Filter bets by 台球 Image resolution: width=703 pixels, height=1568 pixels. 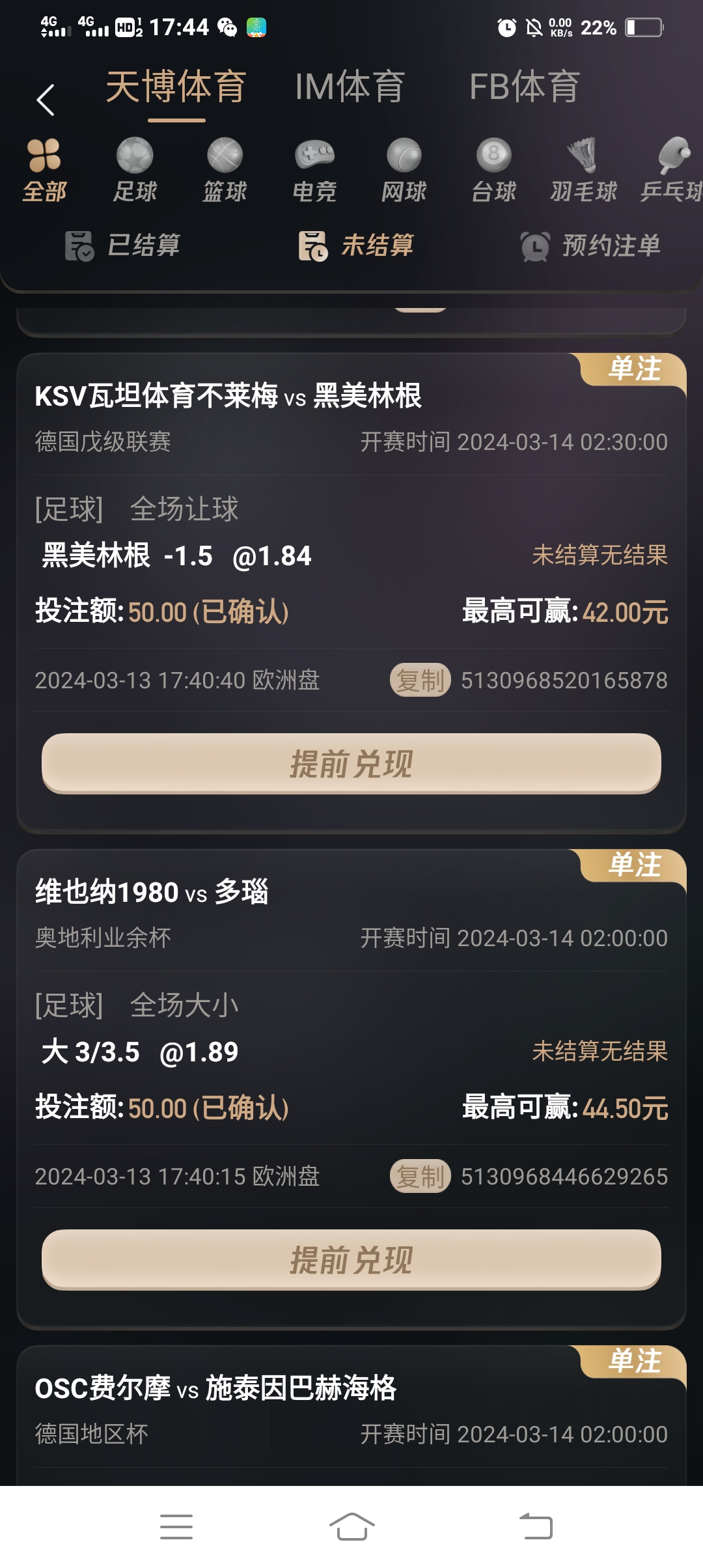pos(493,170)
